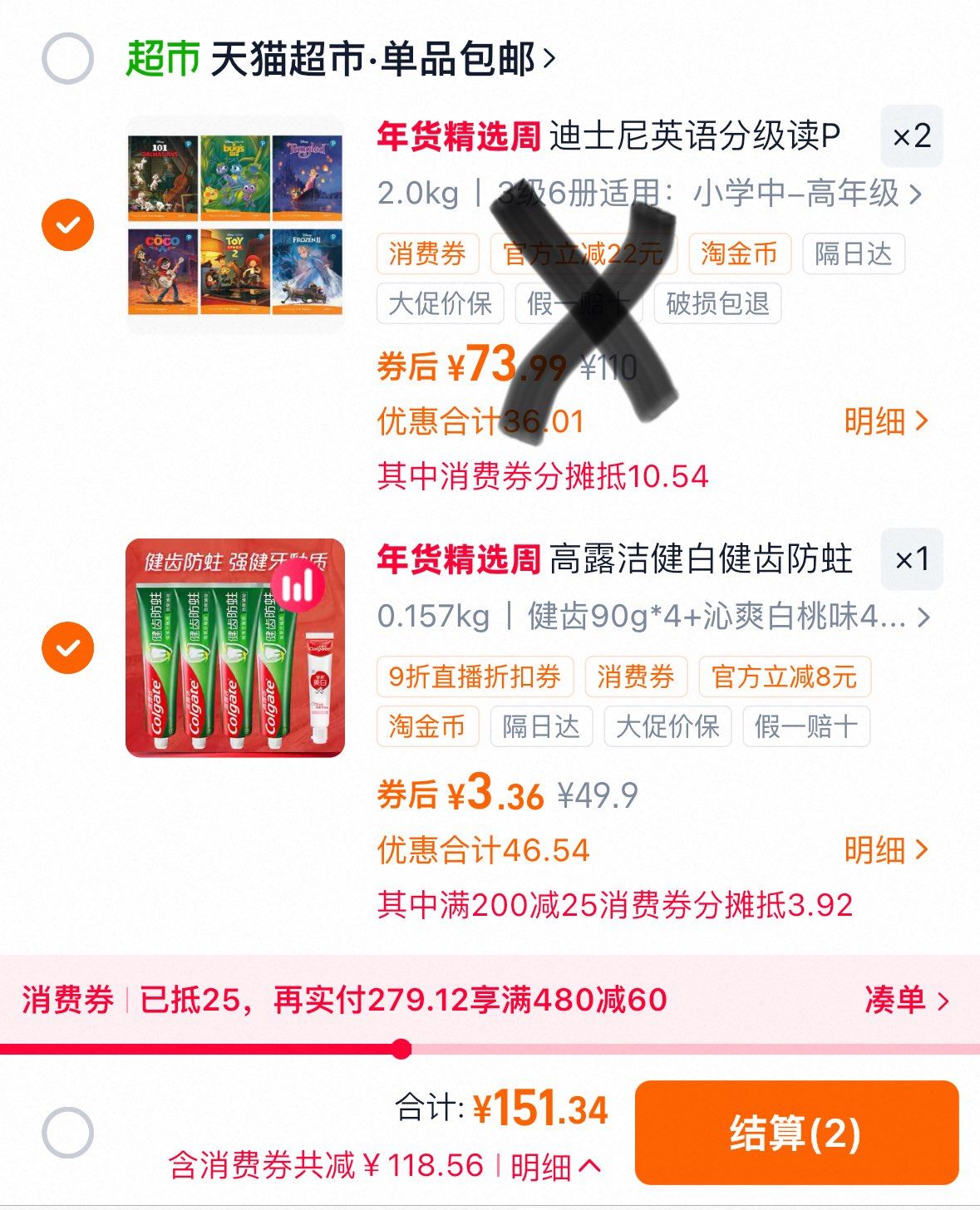Open Colgate toothpaste product image
Viewport: 980px width, 1210px height.
tap(234, 648)
